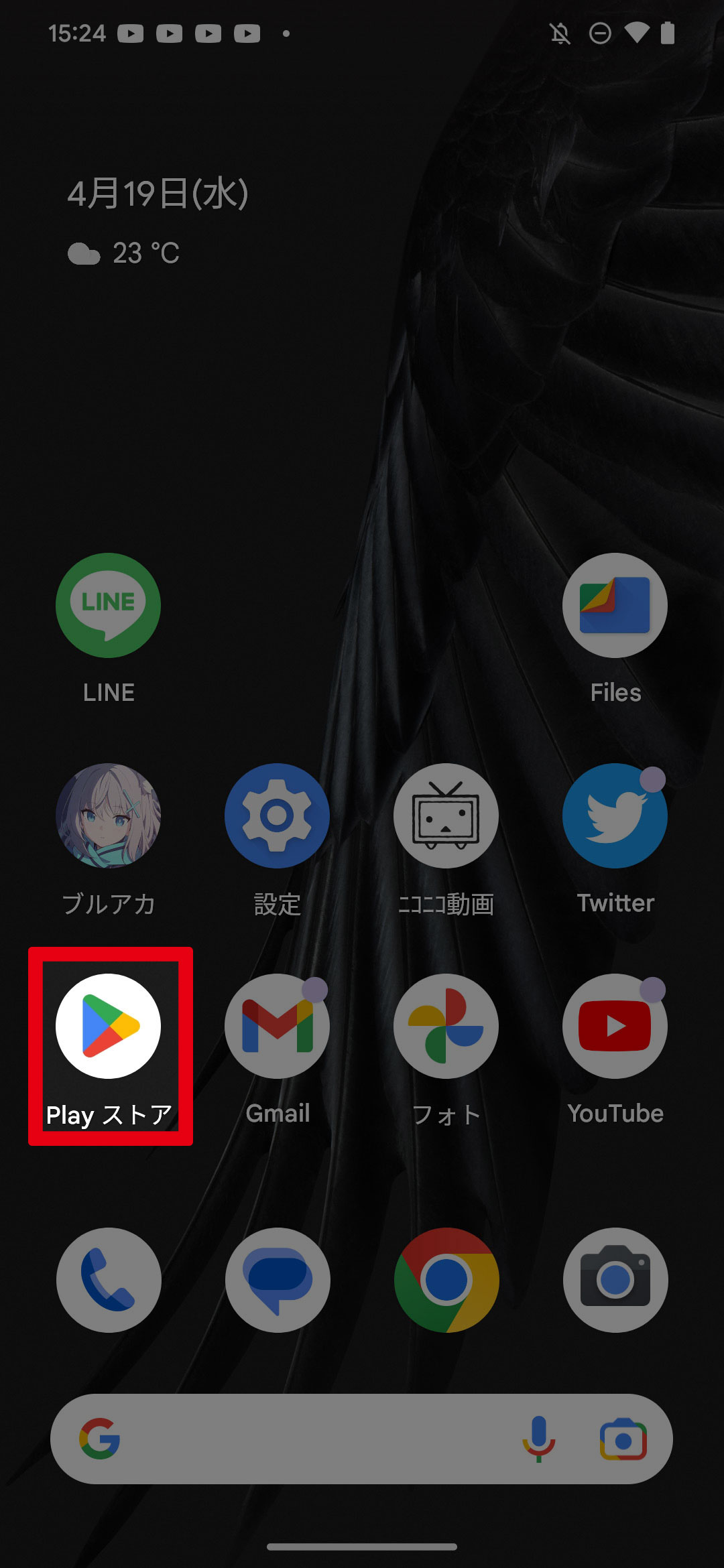Open the phone dialer

[109, 1280]
